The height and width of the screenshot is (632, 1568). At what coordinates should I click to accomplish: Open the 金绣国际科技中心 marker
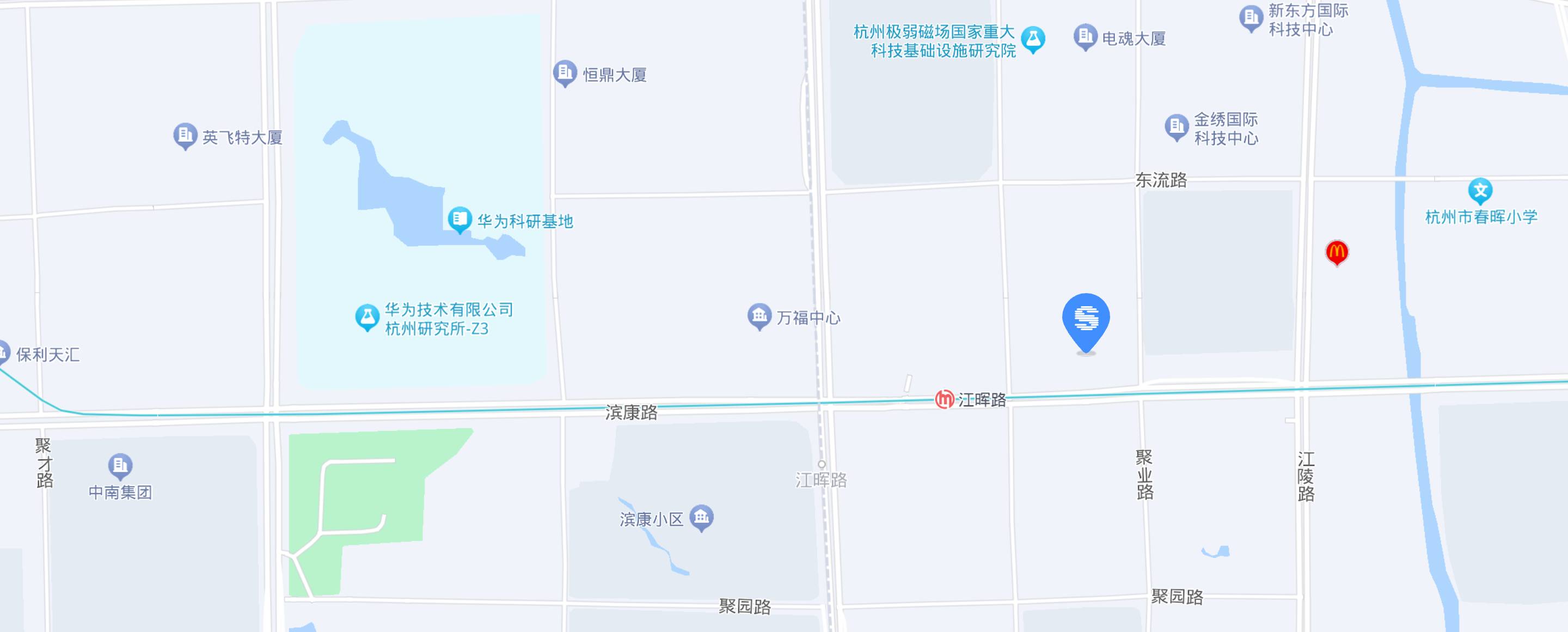tap(1176, 127)
